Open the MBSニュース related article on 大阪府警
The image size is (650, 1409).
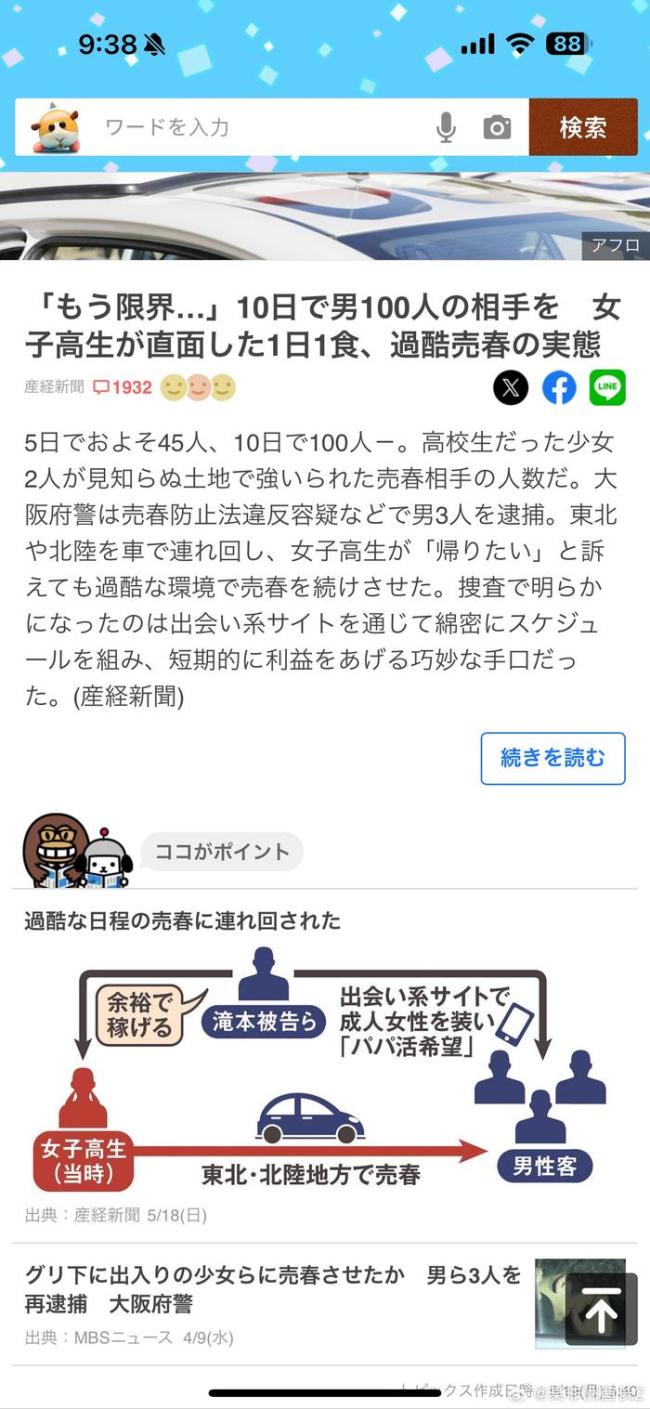pyautogui.click(x=272, y=1289)
